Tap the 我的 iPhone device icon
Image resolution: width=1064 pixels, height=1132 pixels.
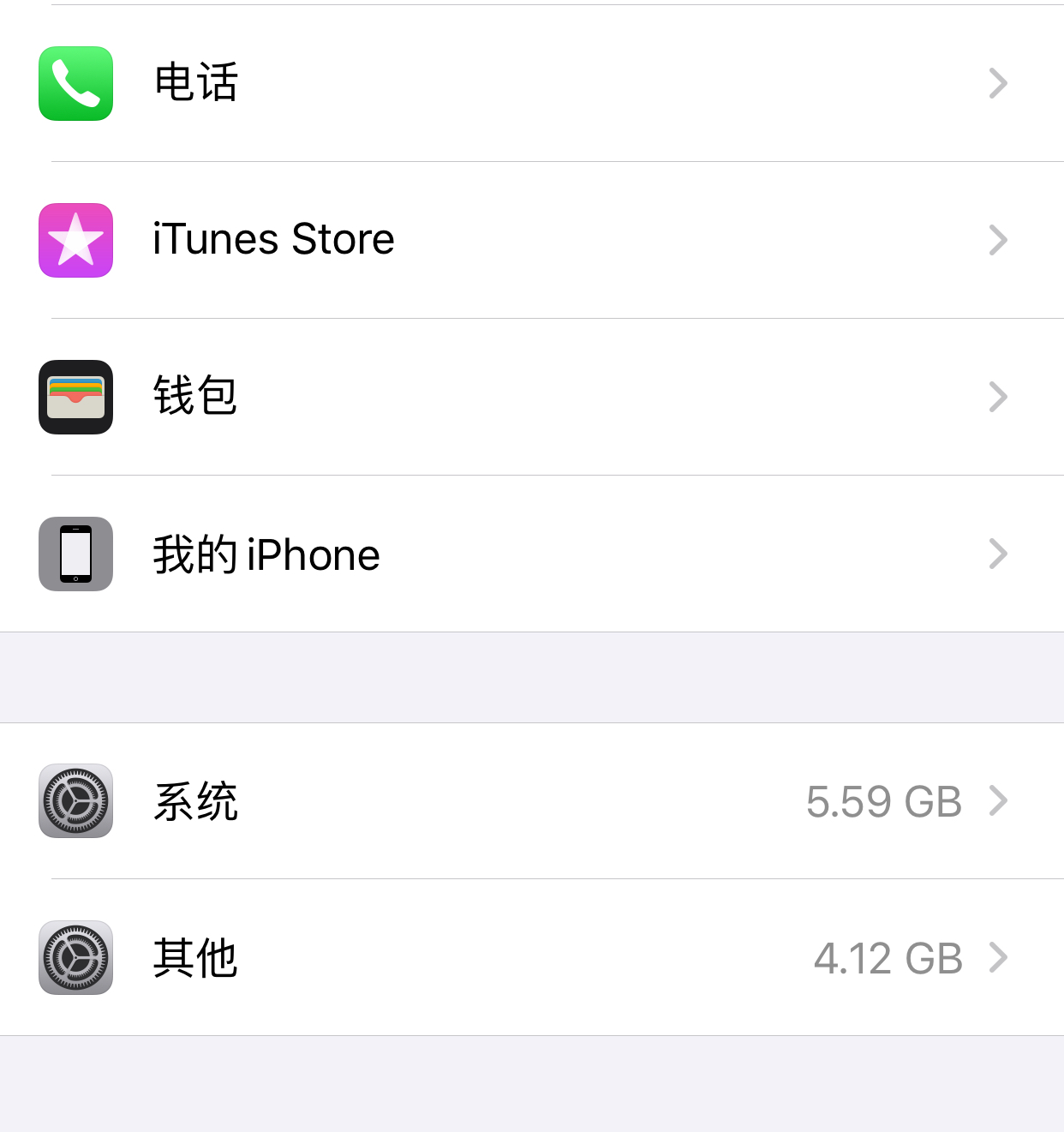pyautogui.click(x=75, y=554)
